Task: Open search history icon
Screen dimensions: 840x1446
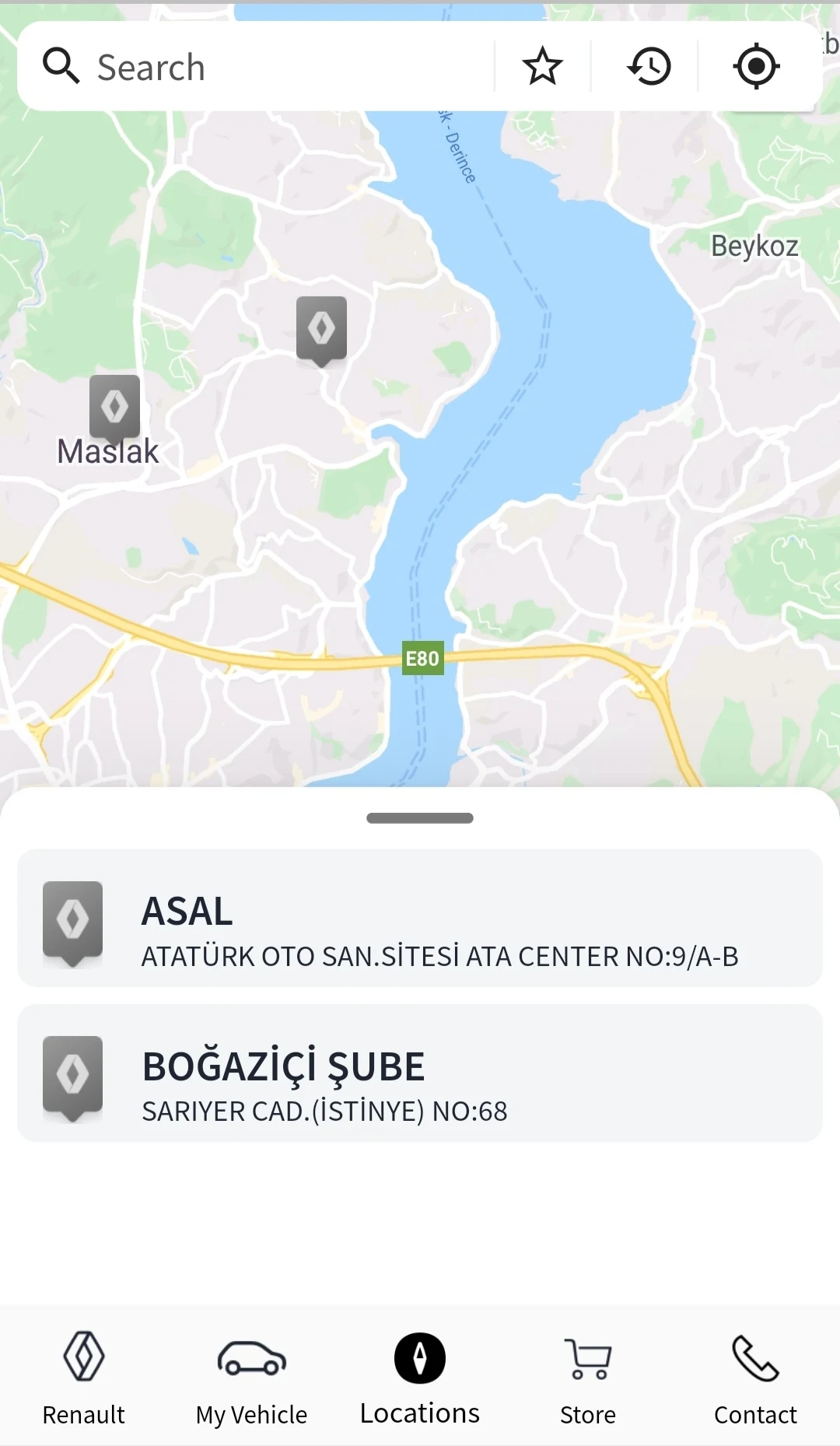Action: tap(649, 67)
